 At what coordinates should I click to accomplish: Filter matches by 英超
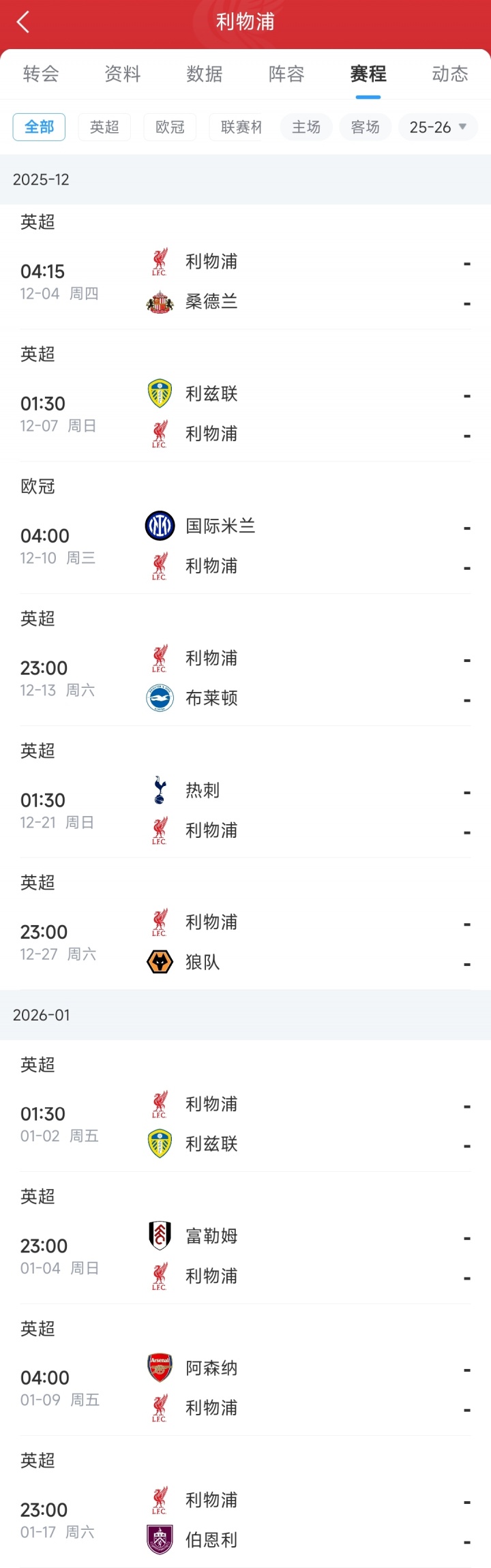(104, 127)
